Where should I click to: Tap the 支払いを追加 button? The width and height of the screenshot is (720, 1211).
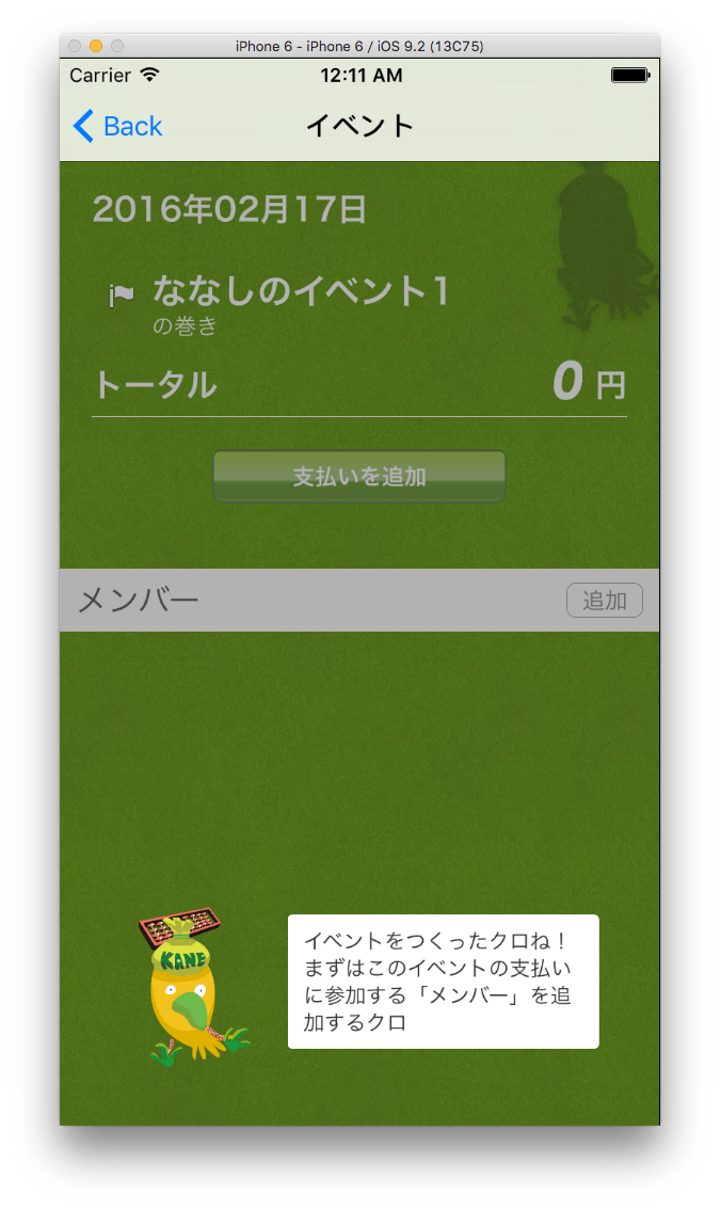point(359,476)
